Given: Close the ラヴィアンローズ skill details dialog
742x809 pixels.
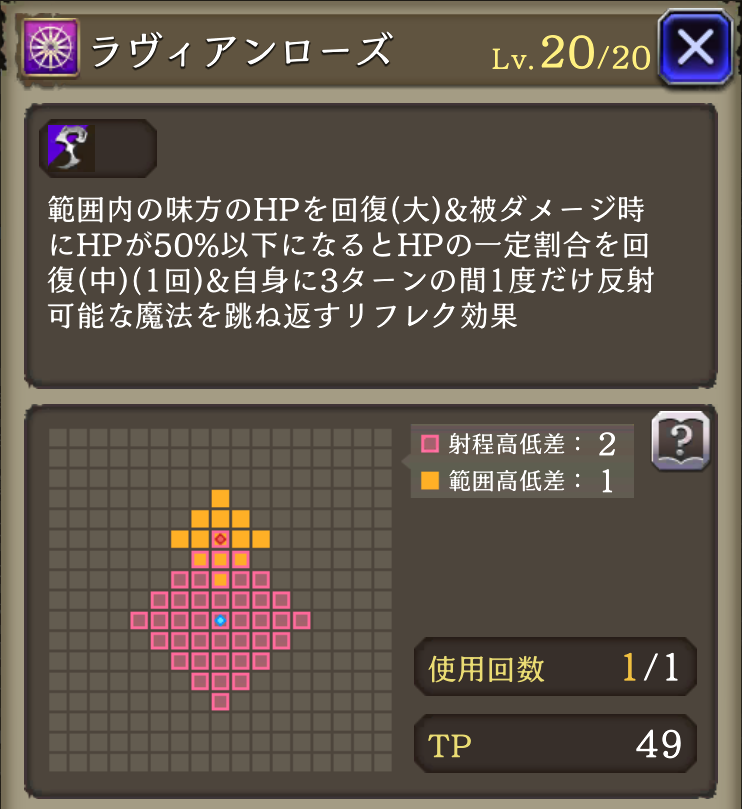Looking at the screenshot, I should (695, 46).
